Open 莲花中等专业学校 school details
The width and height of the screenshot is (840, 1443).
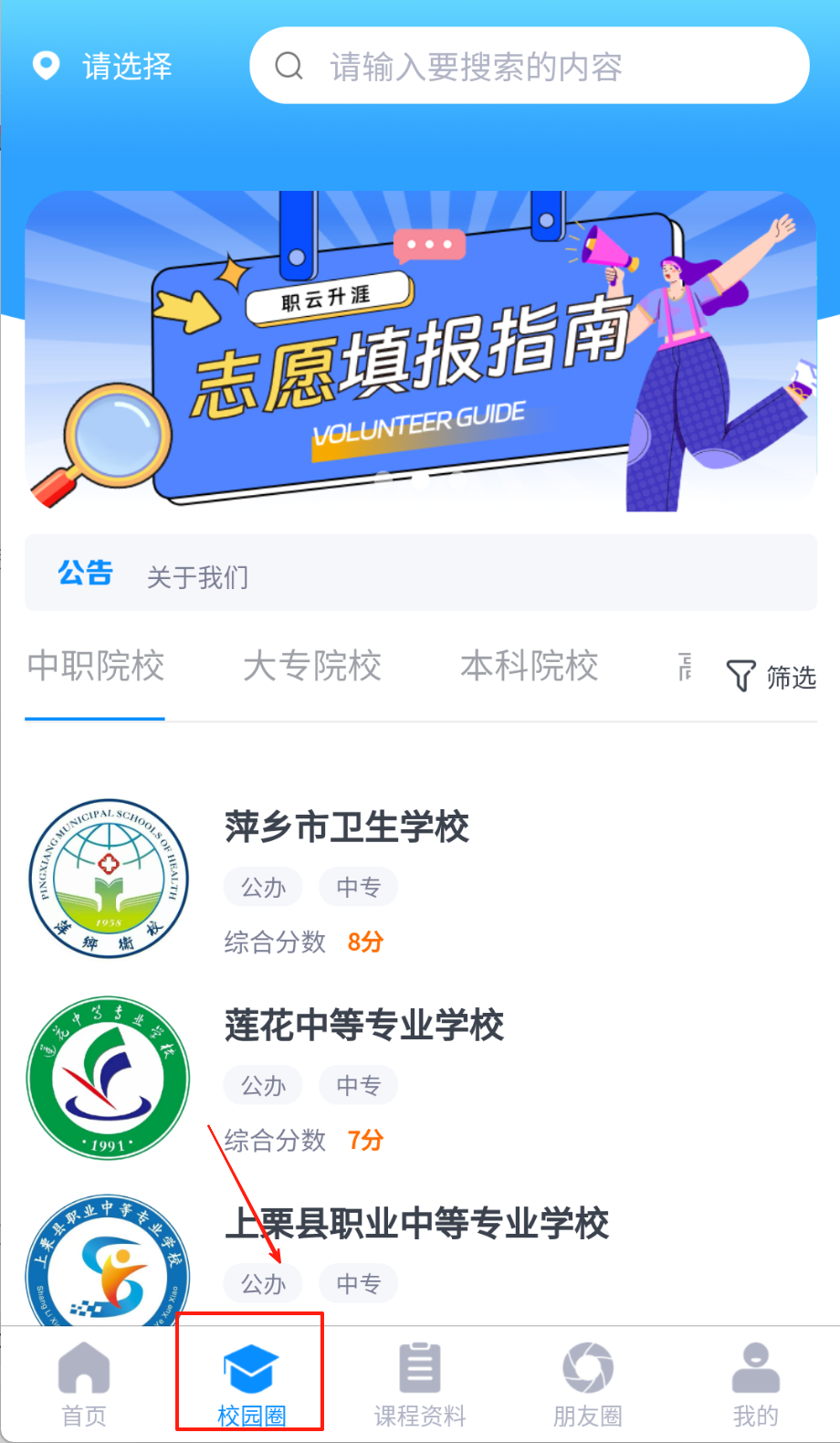(363, 1026)
